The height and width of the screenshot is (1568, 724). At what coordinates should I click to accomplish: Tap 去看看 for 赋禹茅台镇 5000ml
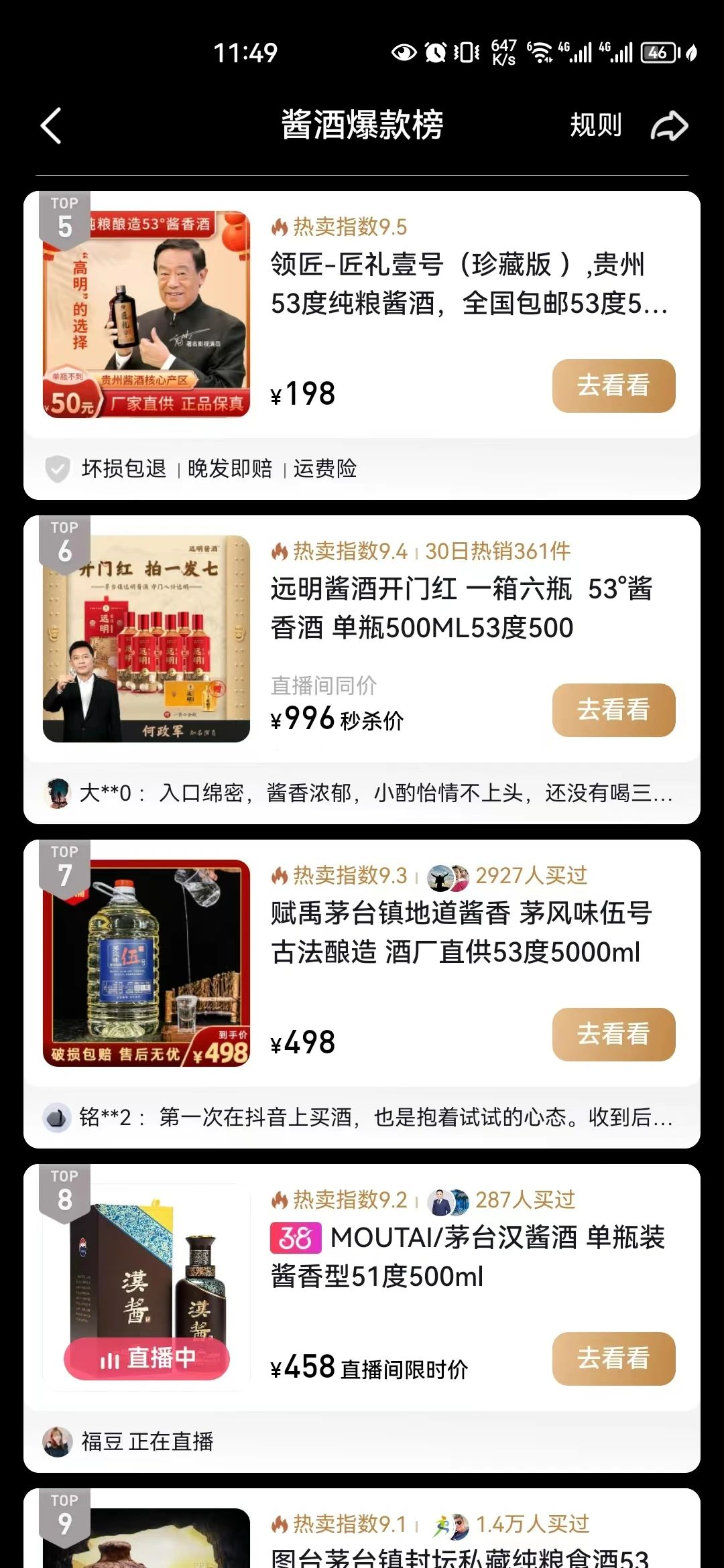click(613, 1034)
